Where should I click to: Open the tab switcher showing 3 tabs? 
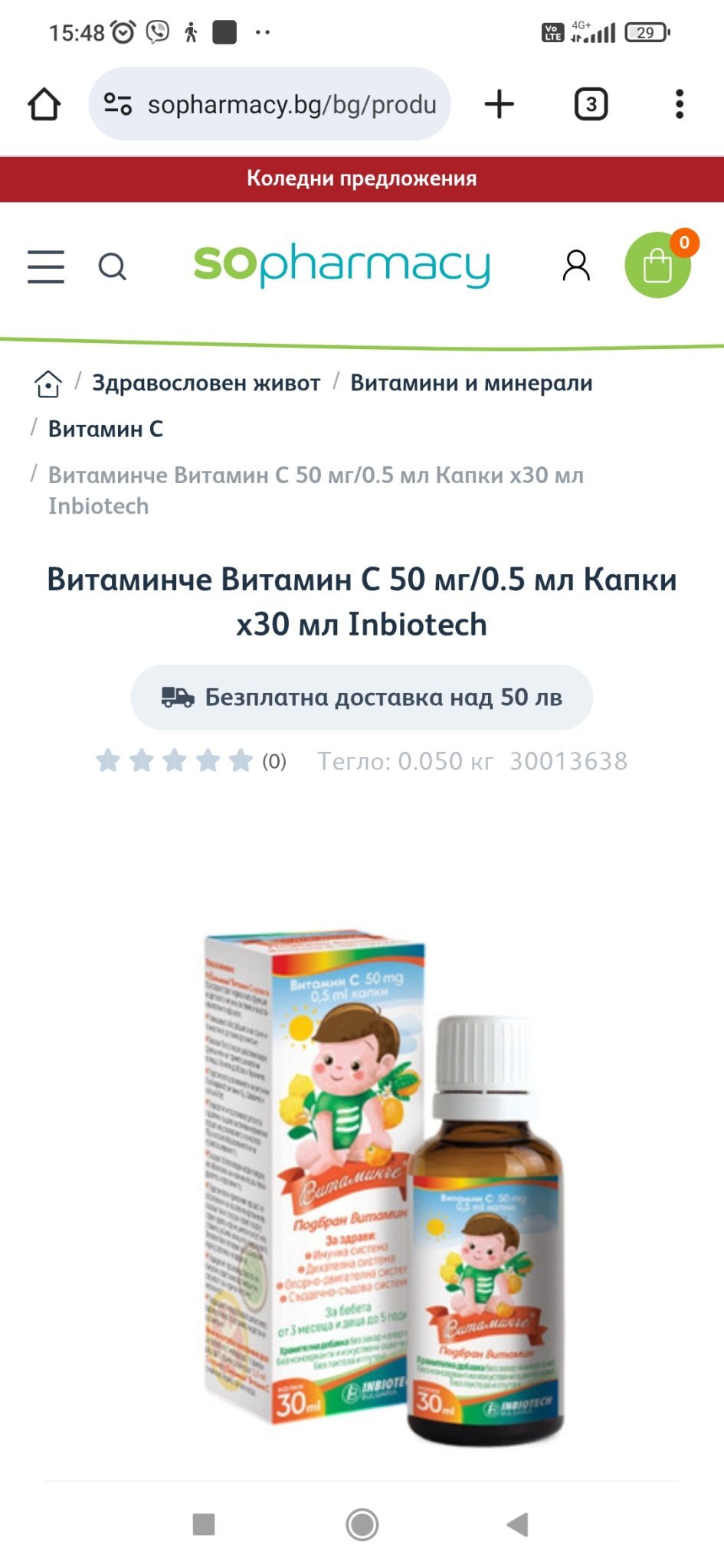coord(591,104)
